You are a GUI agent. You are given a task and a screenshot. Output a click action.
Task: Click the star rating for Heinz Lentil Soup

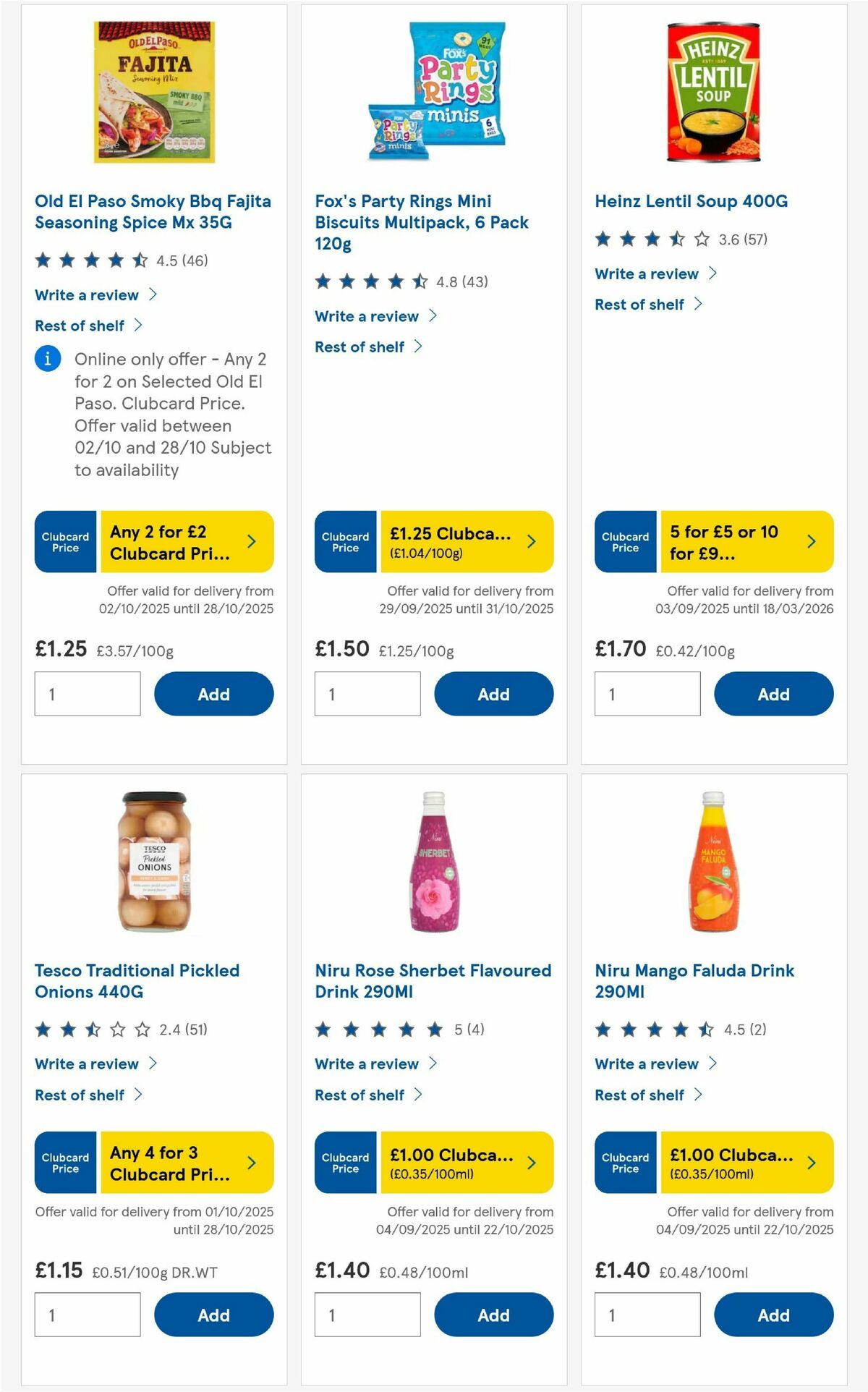(647, 238)
